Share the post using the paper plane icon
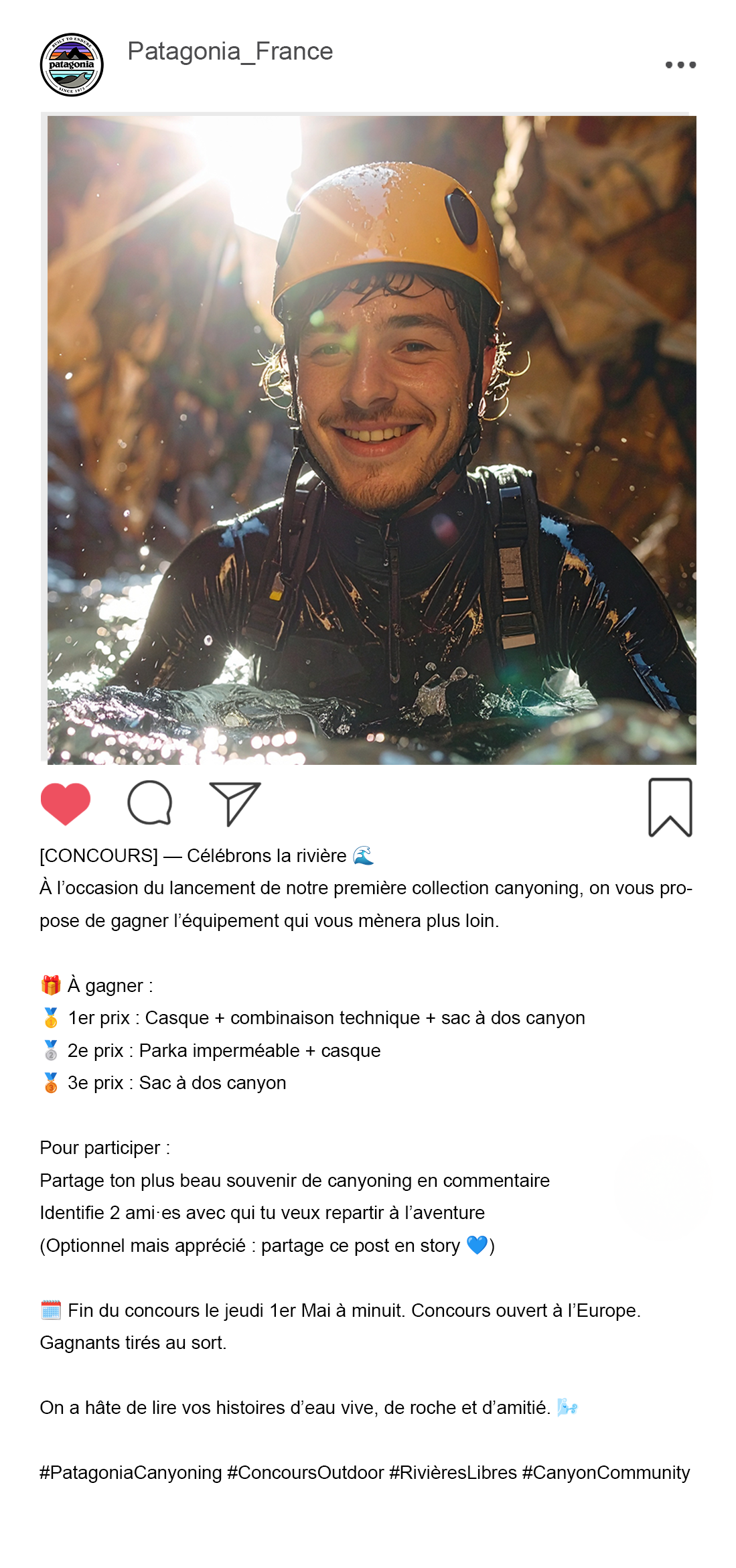 click(234, 803)
